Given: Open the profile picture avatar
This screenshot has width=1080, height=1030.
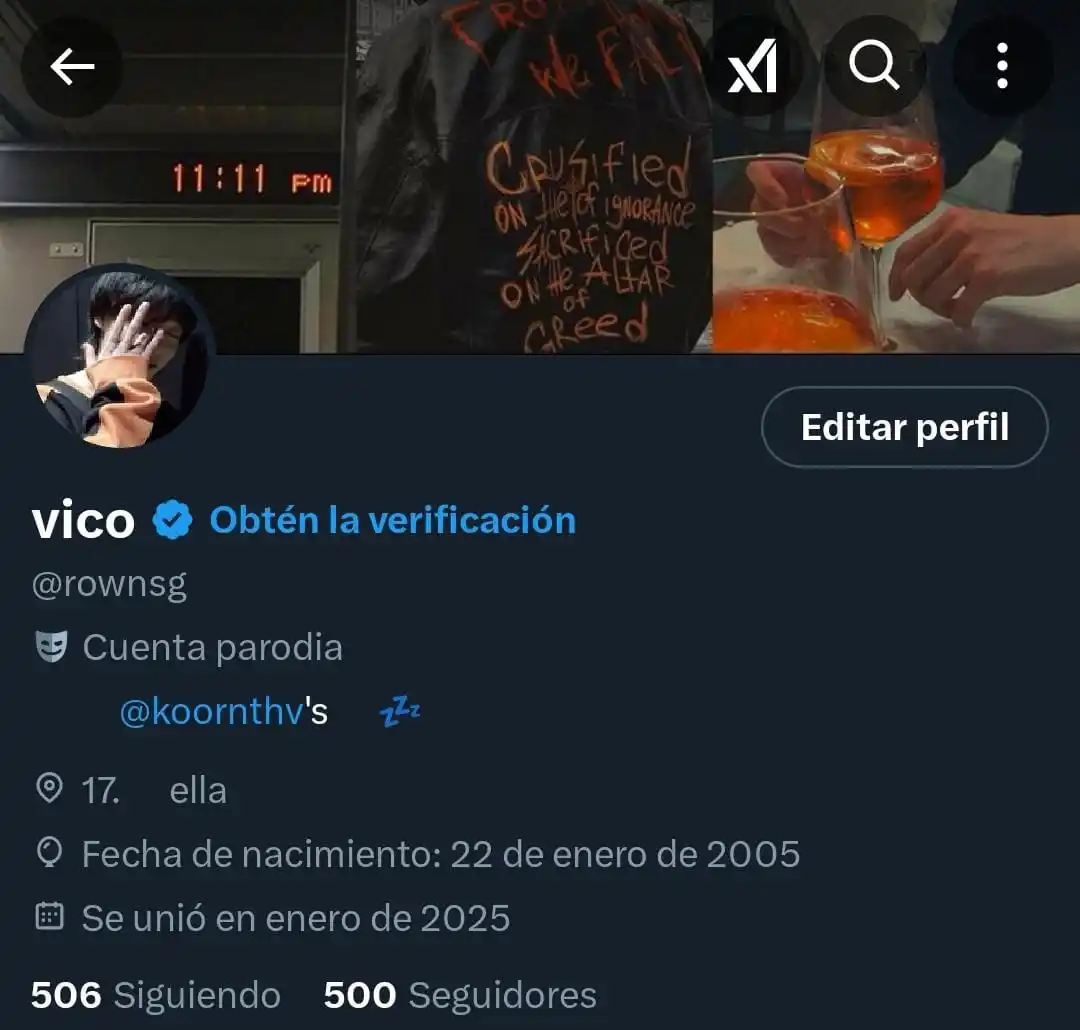Looking at the screenshot, I should tap(120, 355).
